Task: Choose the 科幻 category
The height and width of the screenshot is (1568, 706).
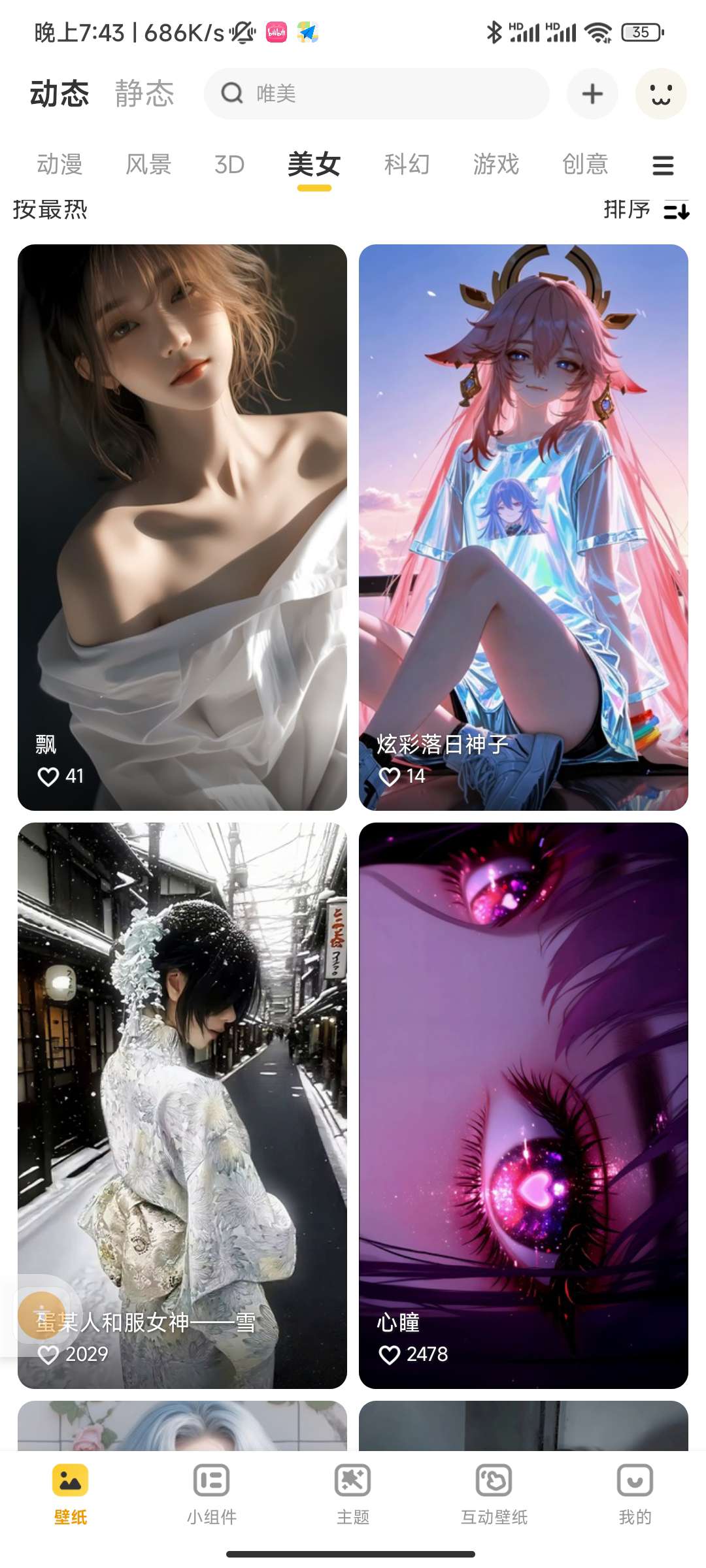Action: 407,164
